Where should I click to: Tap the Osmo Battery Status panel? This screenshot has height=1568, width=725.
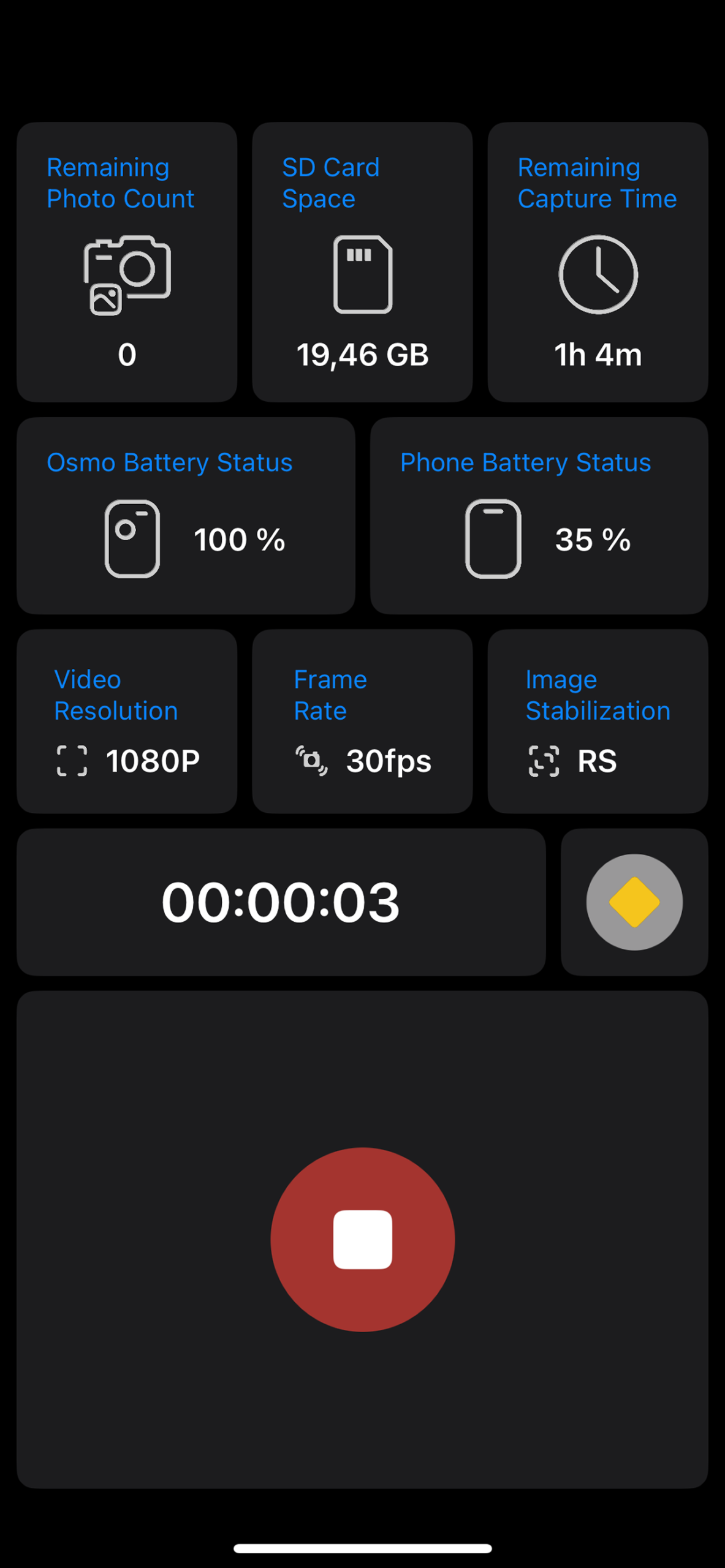186,516
